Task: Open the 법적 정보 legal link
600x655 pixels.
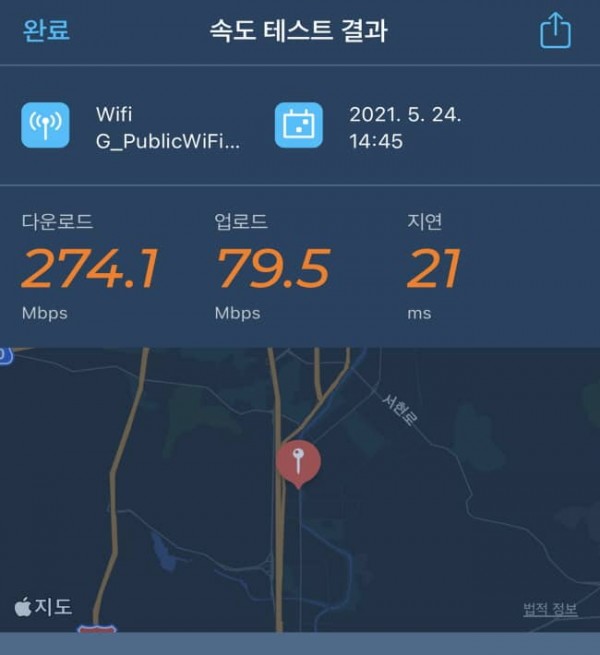Action: 549,609
